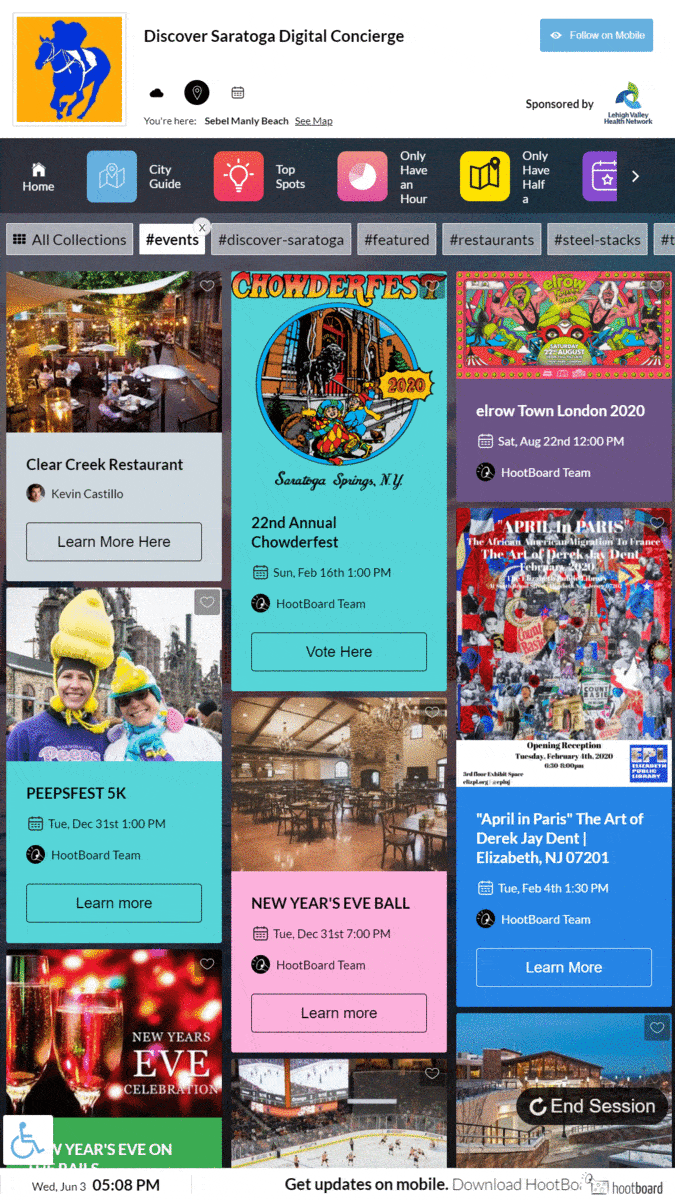Remove the #events filter with X
Viewport: 675px width, 1200px height.
[202, 228]
